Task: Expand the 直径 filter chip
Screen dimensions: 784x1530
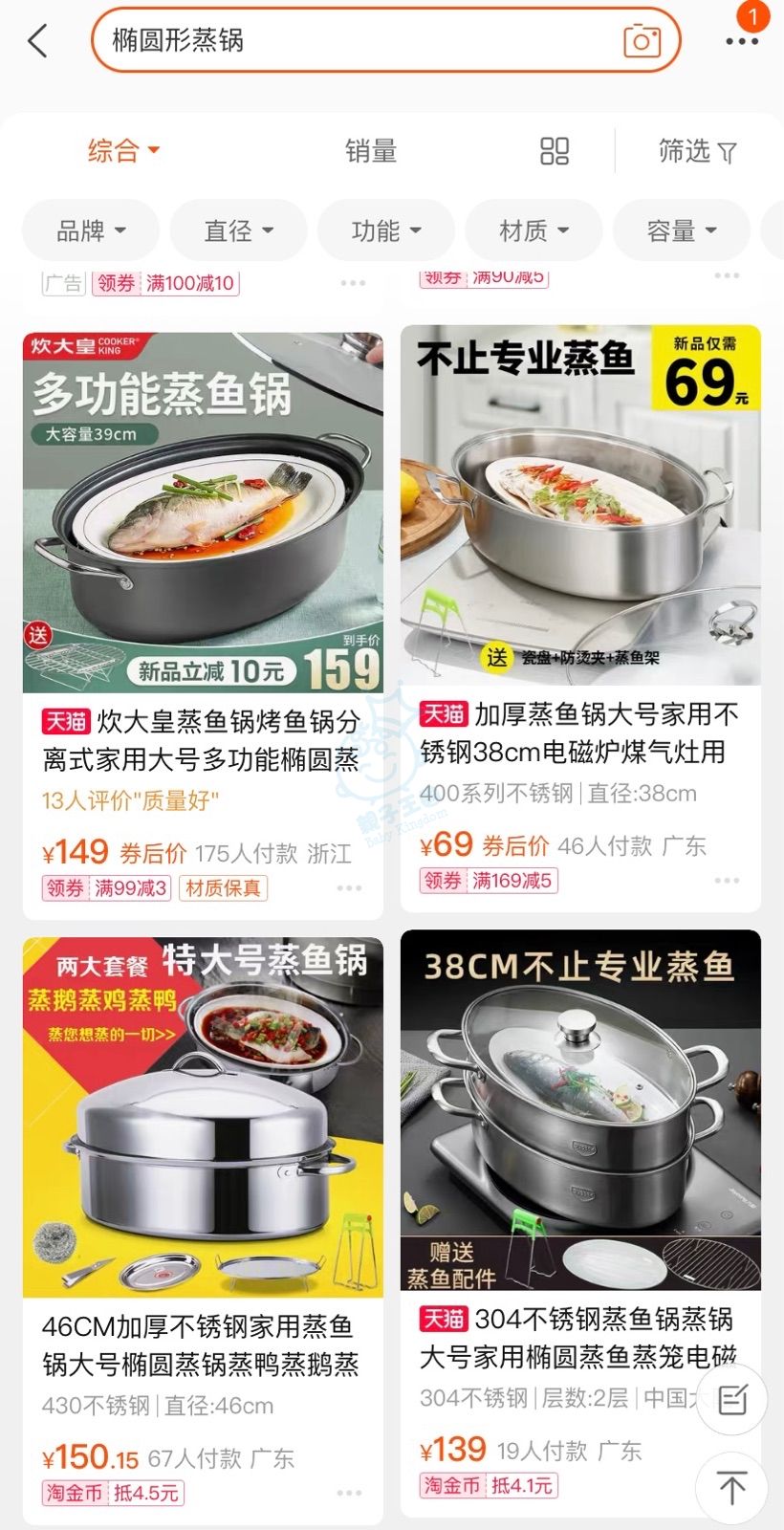Action: pos(238,230)
